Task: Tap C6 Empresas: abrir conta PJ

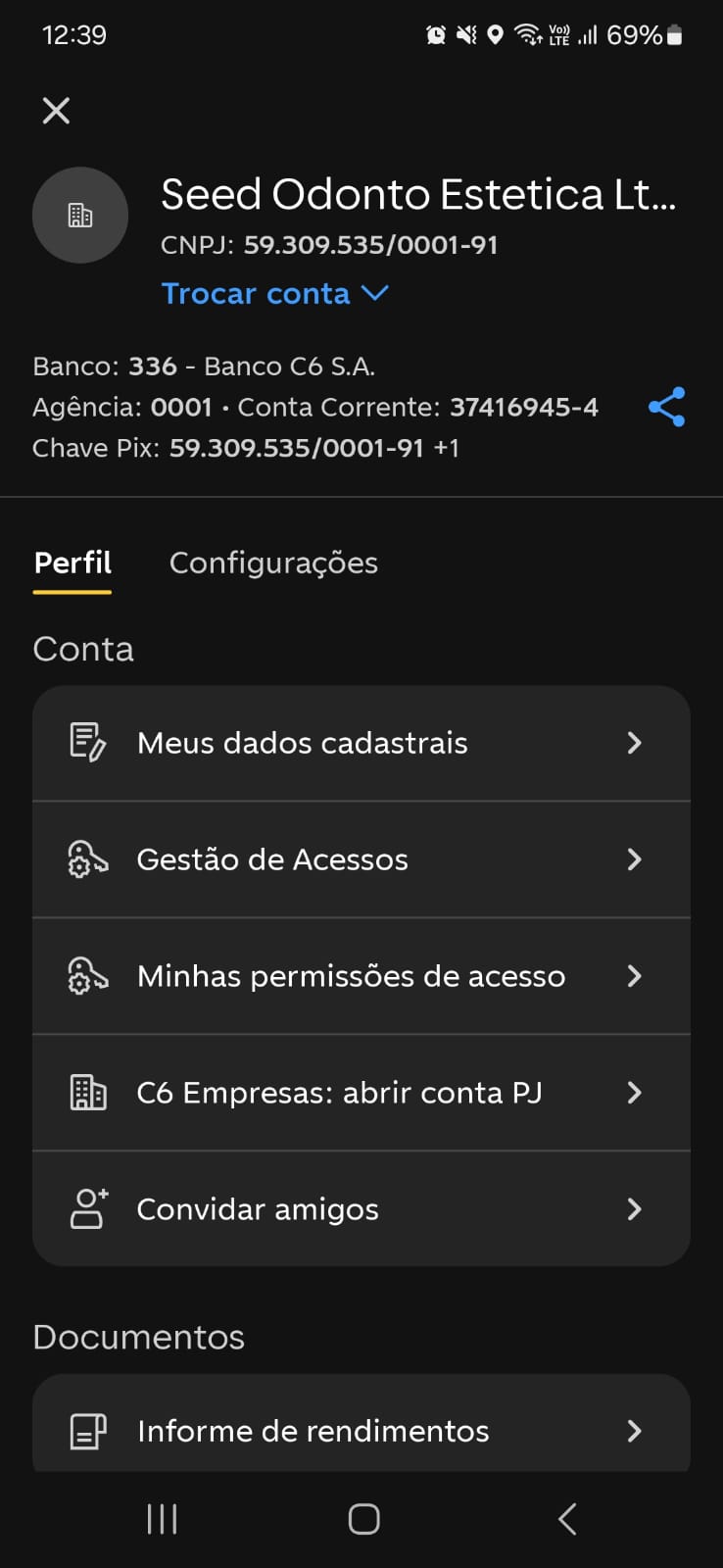Action: (361, 1093)
